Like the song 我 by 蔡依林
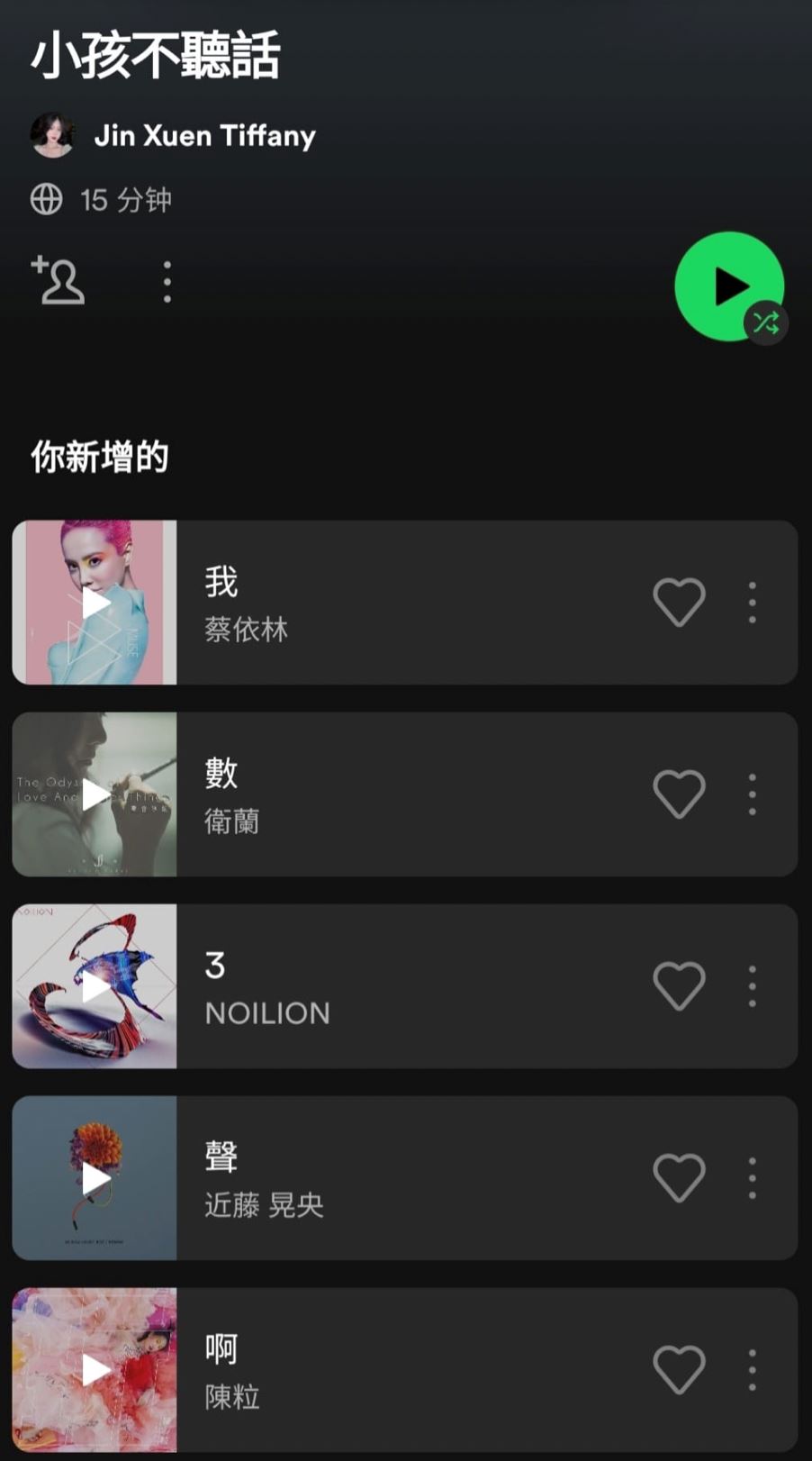Screen dimensions: 812x1461 click(679, 603)
